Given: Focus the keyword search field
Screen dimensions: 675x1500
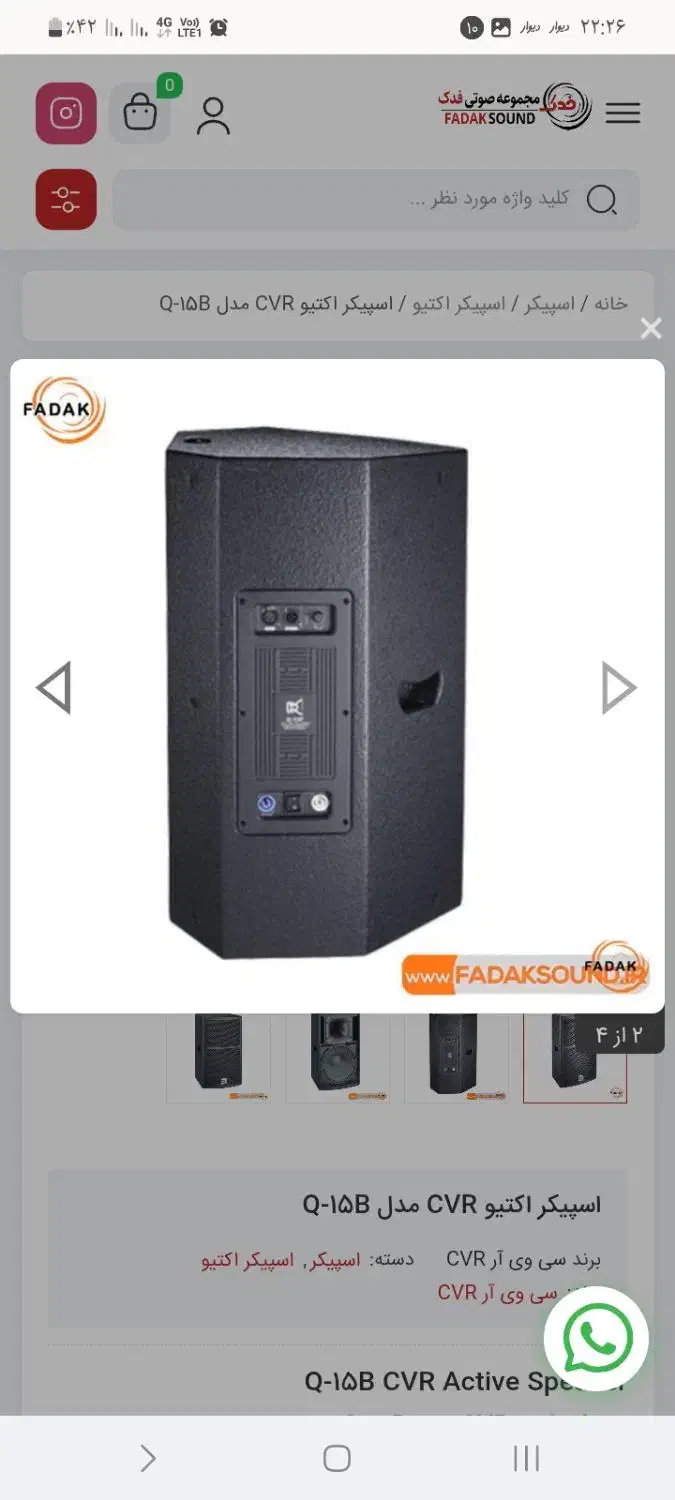Looking at the screenshot, I should (x=376, y=200).
